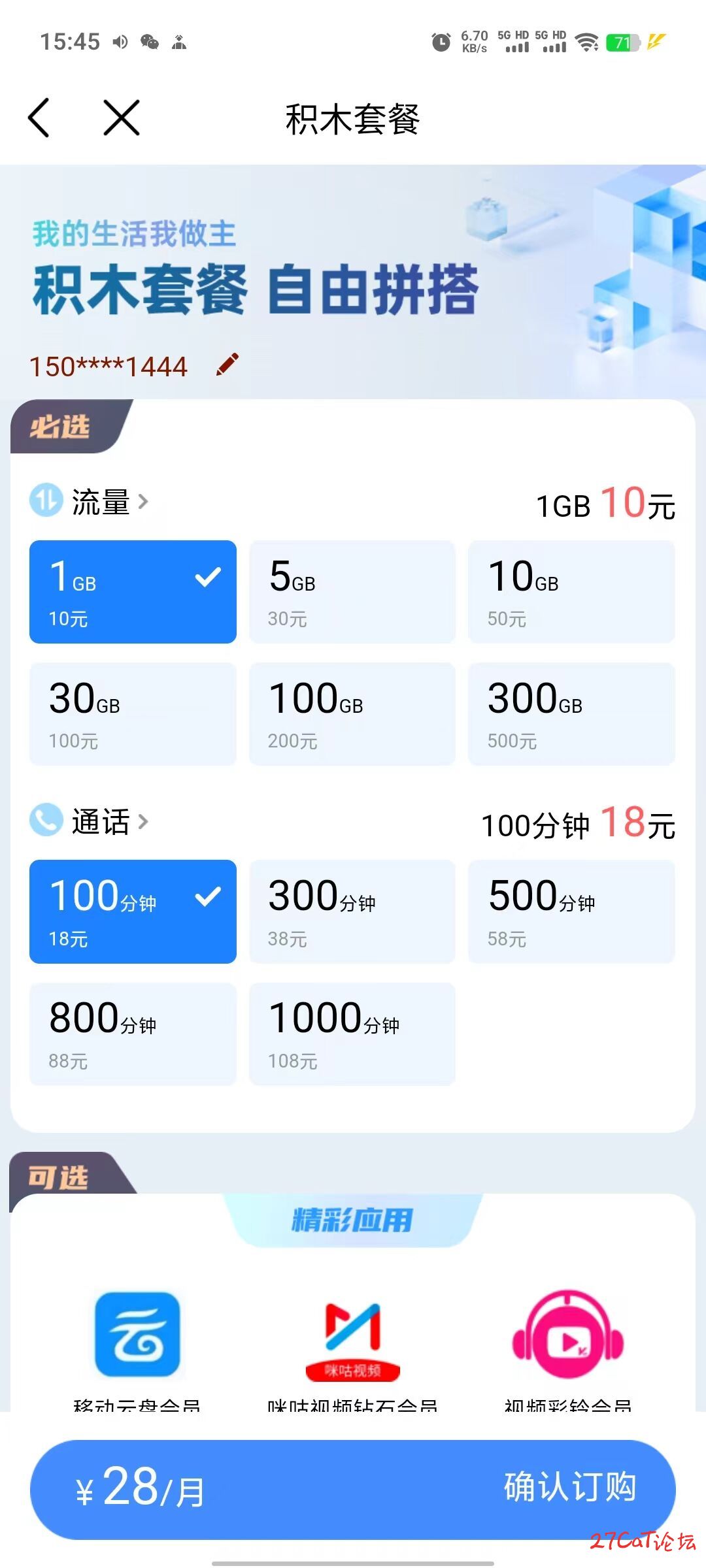Select the 300GB data option
706x1568 pixels.
pyautogui.click(x=571, y=713)
